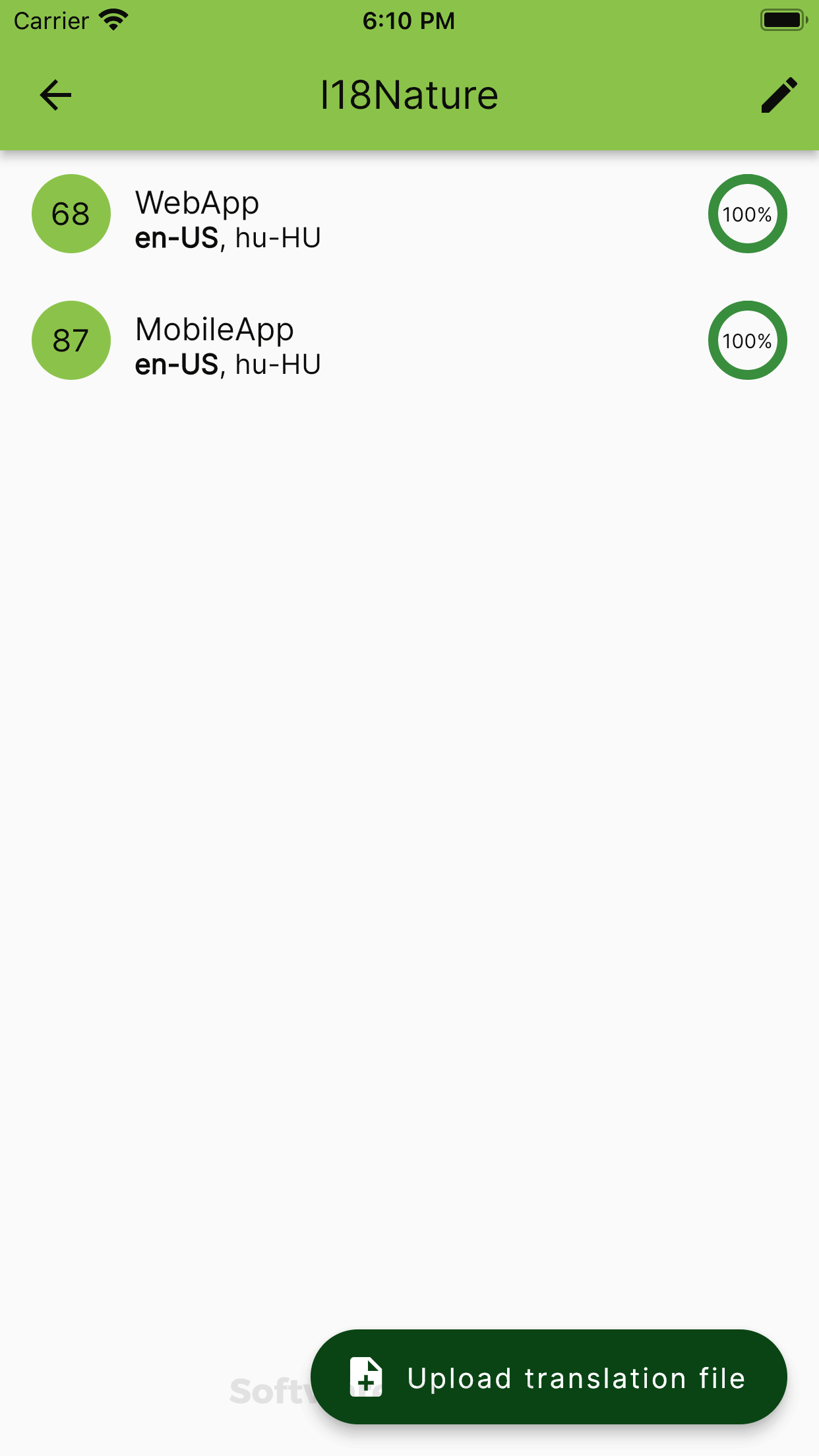819x1456 pixels.
Task: Edit the I18Nature project with pencil icon
Action: (x=779, y=95)
